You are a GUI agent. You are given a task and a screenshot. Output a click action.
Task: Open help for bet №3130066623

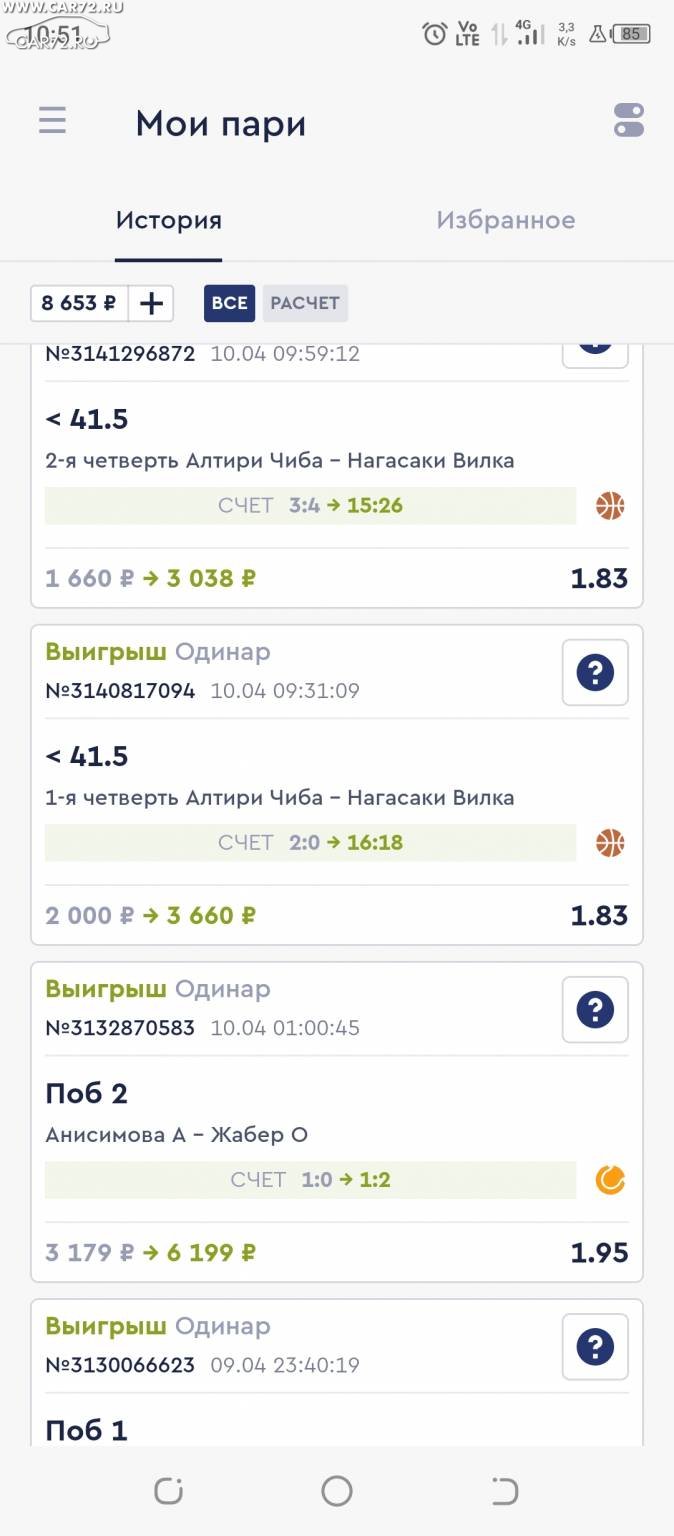595,1347
